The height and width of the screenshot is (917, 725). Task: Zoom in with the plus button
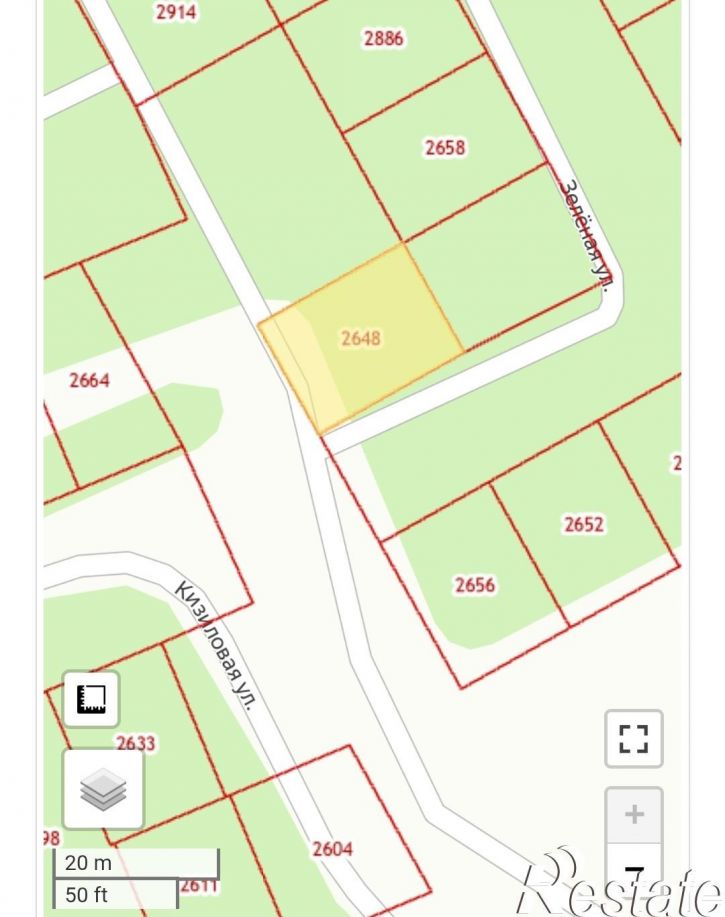[x=633, y=815]
